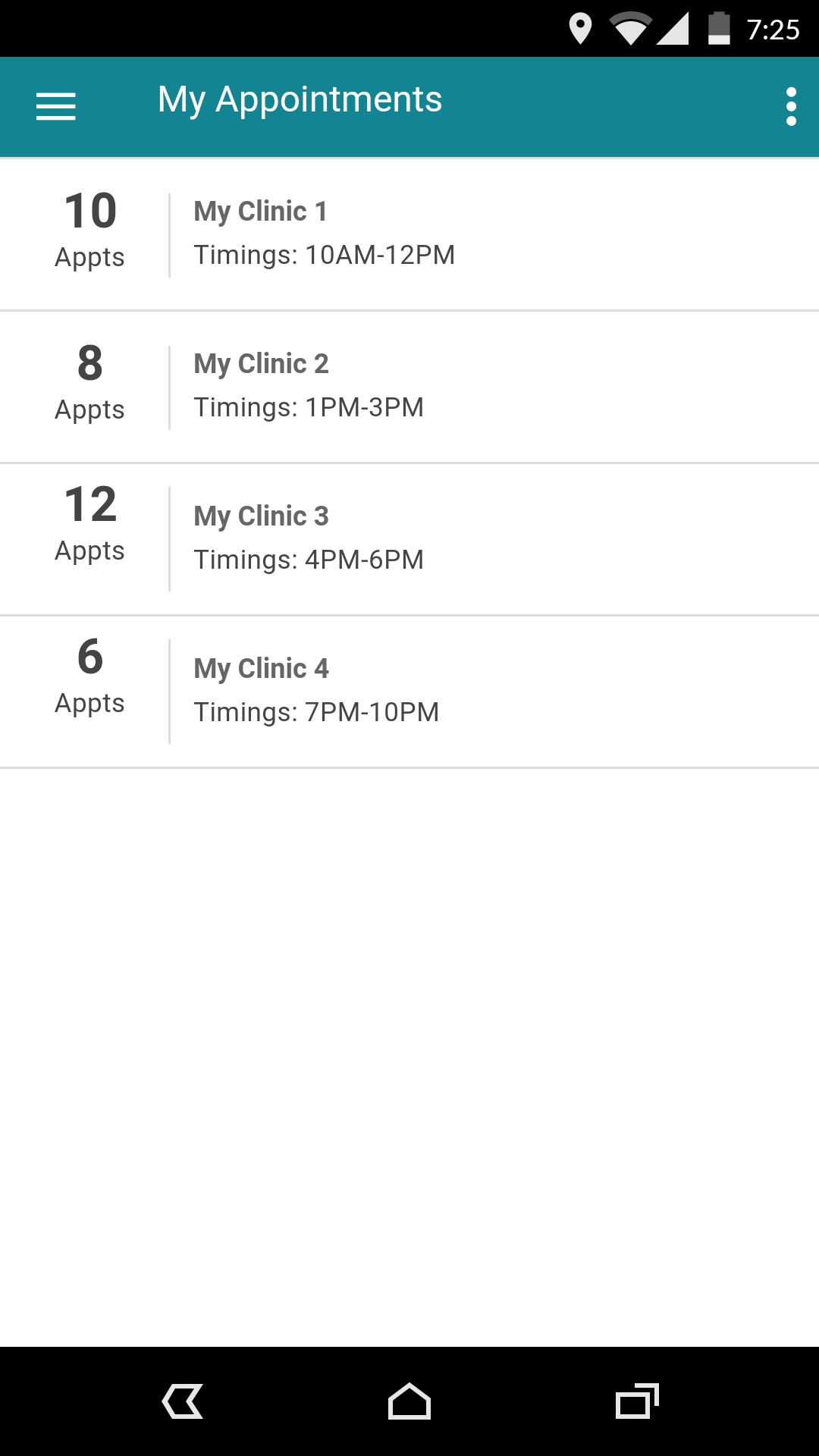
Task: Return to the home screen
Action: coord(409,1401)
